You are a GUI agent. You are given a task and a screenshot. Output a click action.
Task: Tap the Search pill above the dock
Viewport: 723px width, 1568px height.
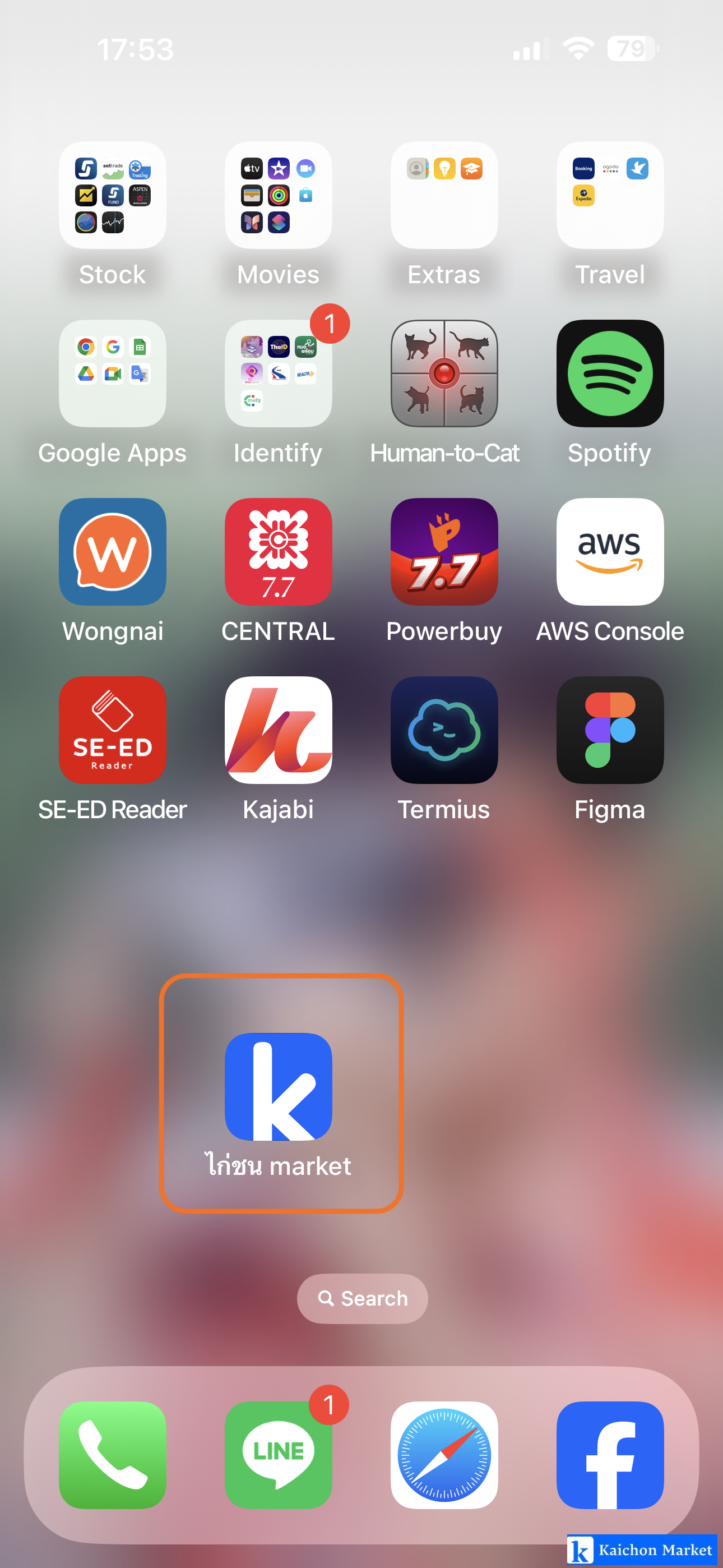pos(362,1298)
